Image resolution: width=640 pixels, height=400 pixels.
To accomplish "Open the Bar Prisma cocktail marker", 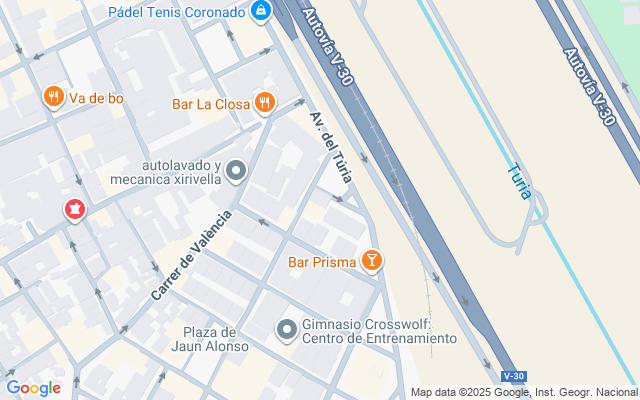I will [372, 261].
